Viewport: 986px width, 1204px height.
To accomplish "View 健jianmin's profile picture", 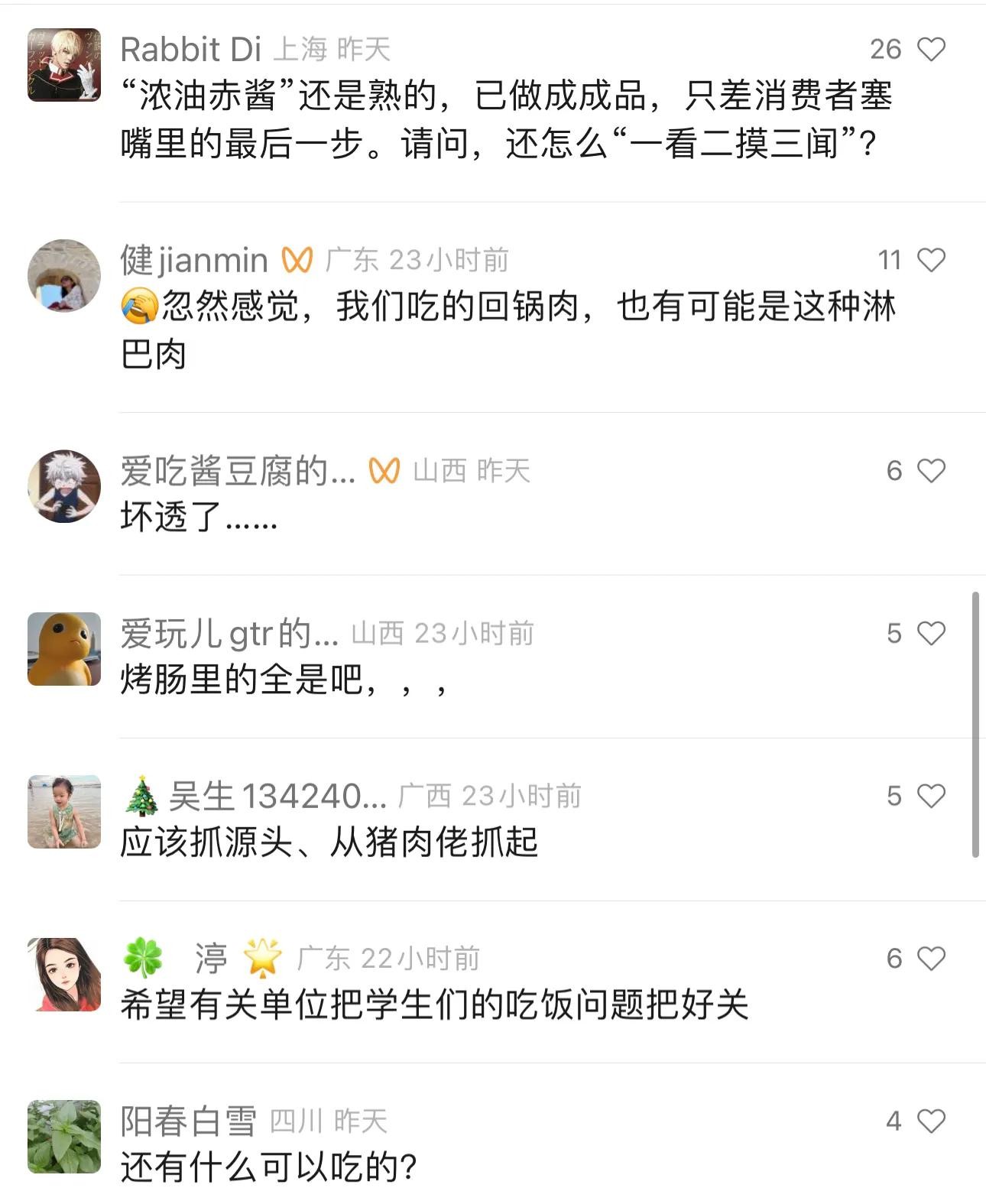I will (x=64, y=275).
